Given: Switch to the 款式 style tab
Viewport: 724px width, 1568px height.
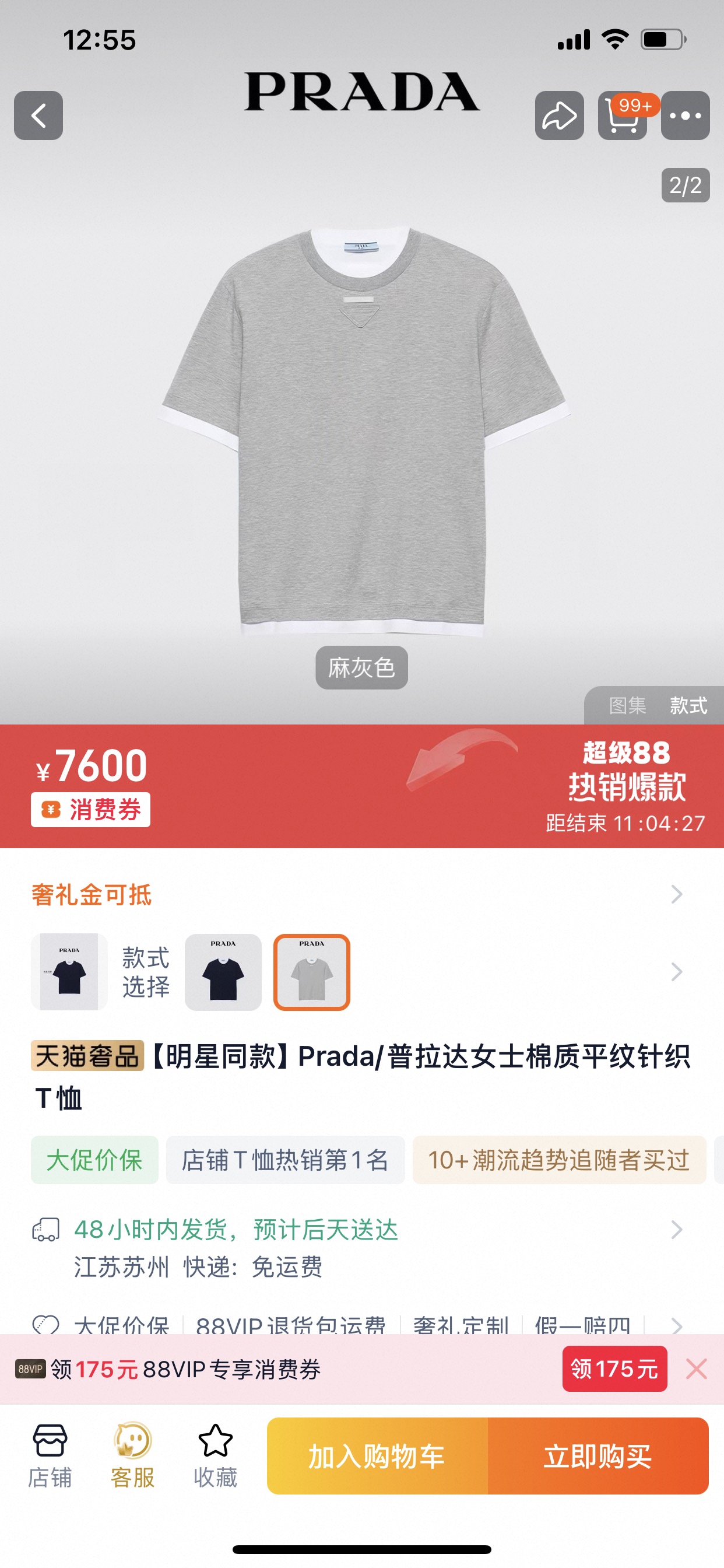Looking at the screenshot, I should click(688, 705).
